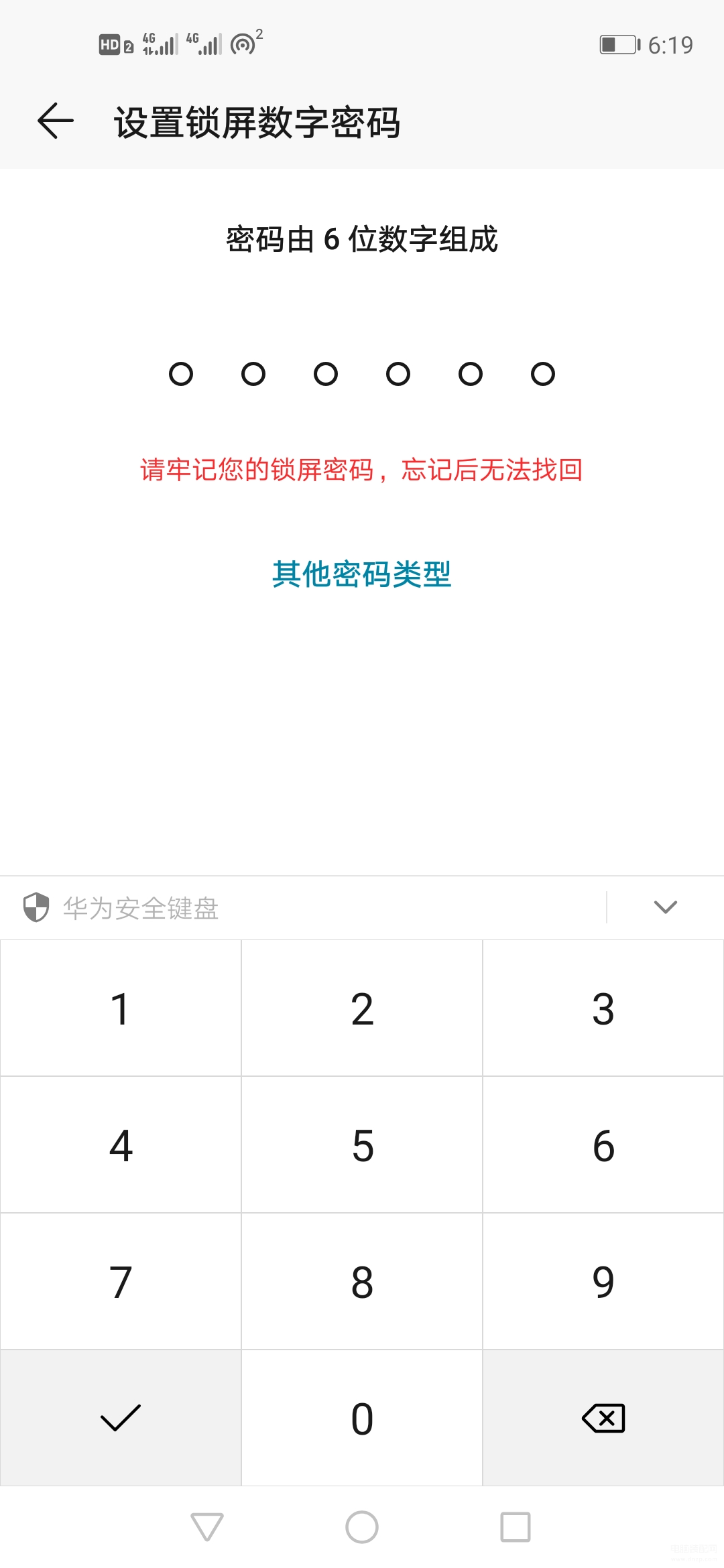Enter digit 9 on keypad
Viewport: 724px width, 1568px height.
(603, 1282)
